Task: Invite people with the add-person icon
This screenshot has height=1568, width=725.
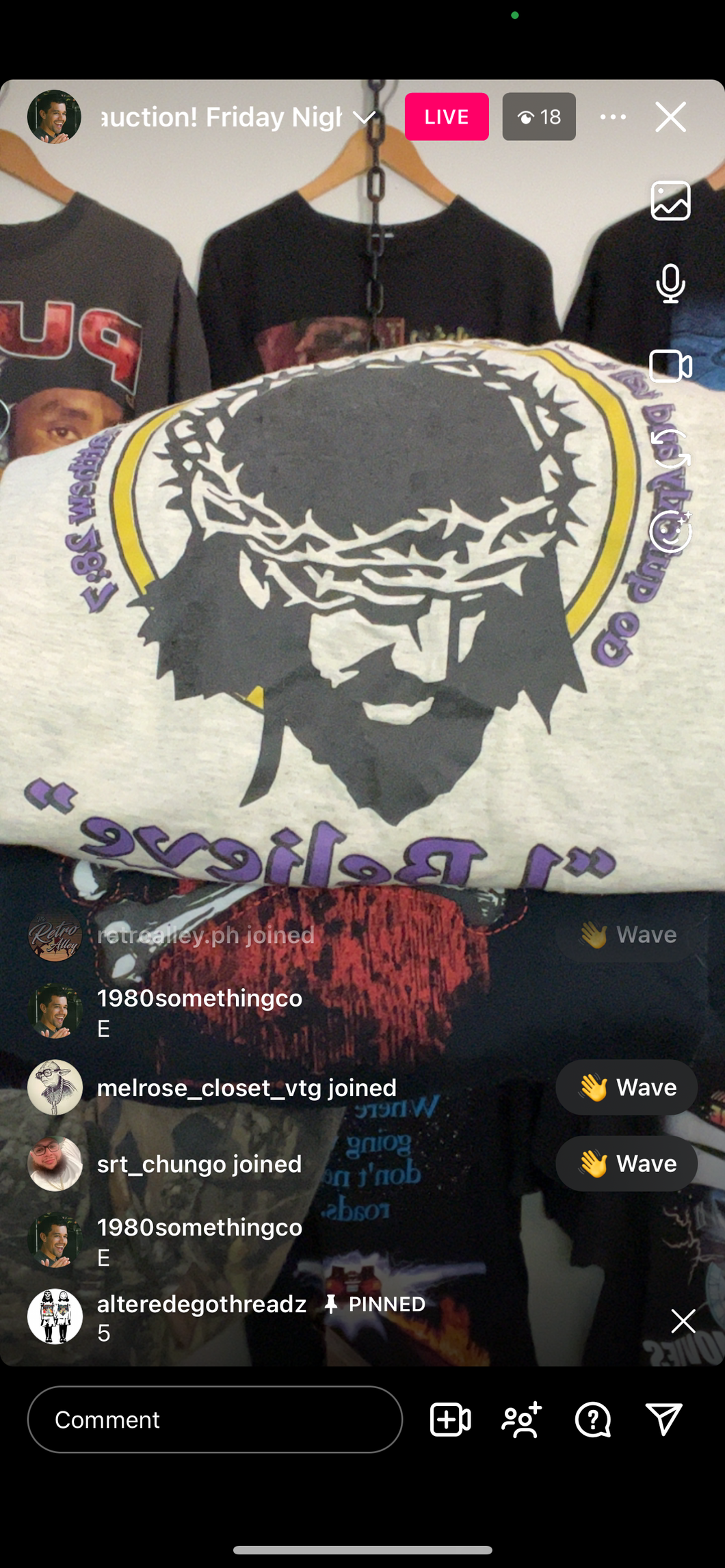Action: click(522, 1420)
